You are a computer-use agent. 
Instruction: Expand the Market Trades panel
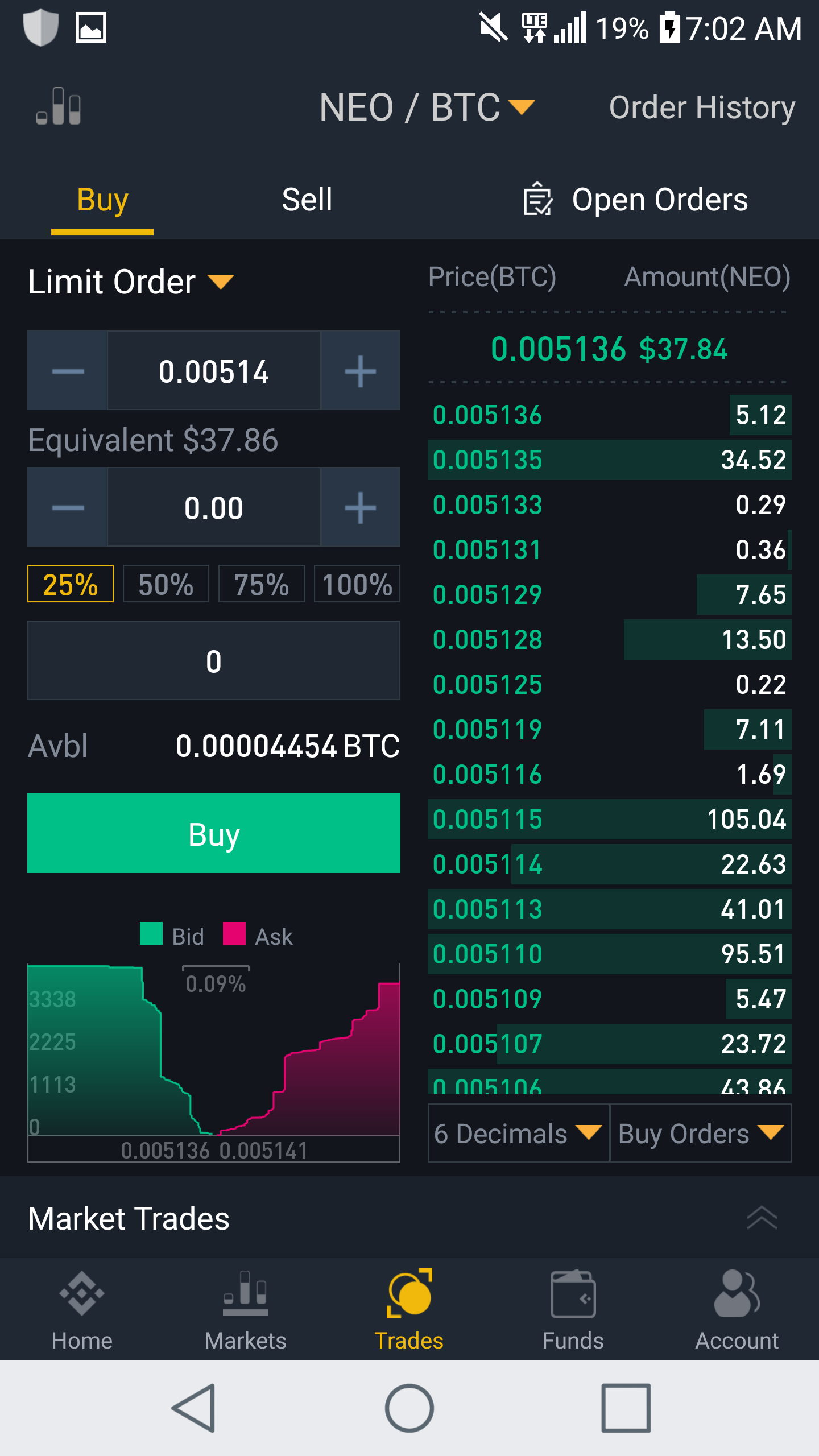761,1218
